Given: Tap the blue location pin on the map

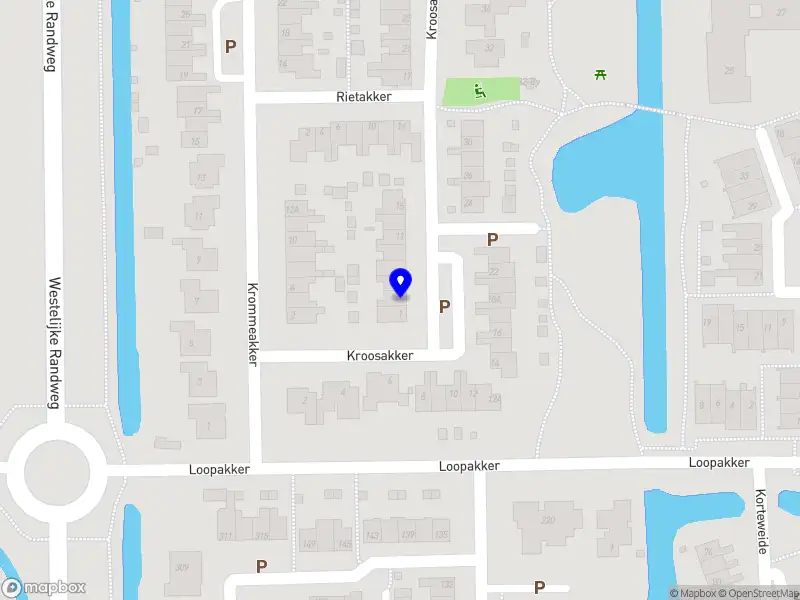Looking at the screenshot, I should tap(400, 283).
